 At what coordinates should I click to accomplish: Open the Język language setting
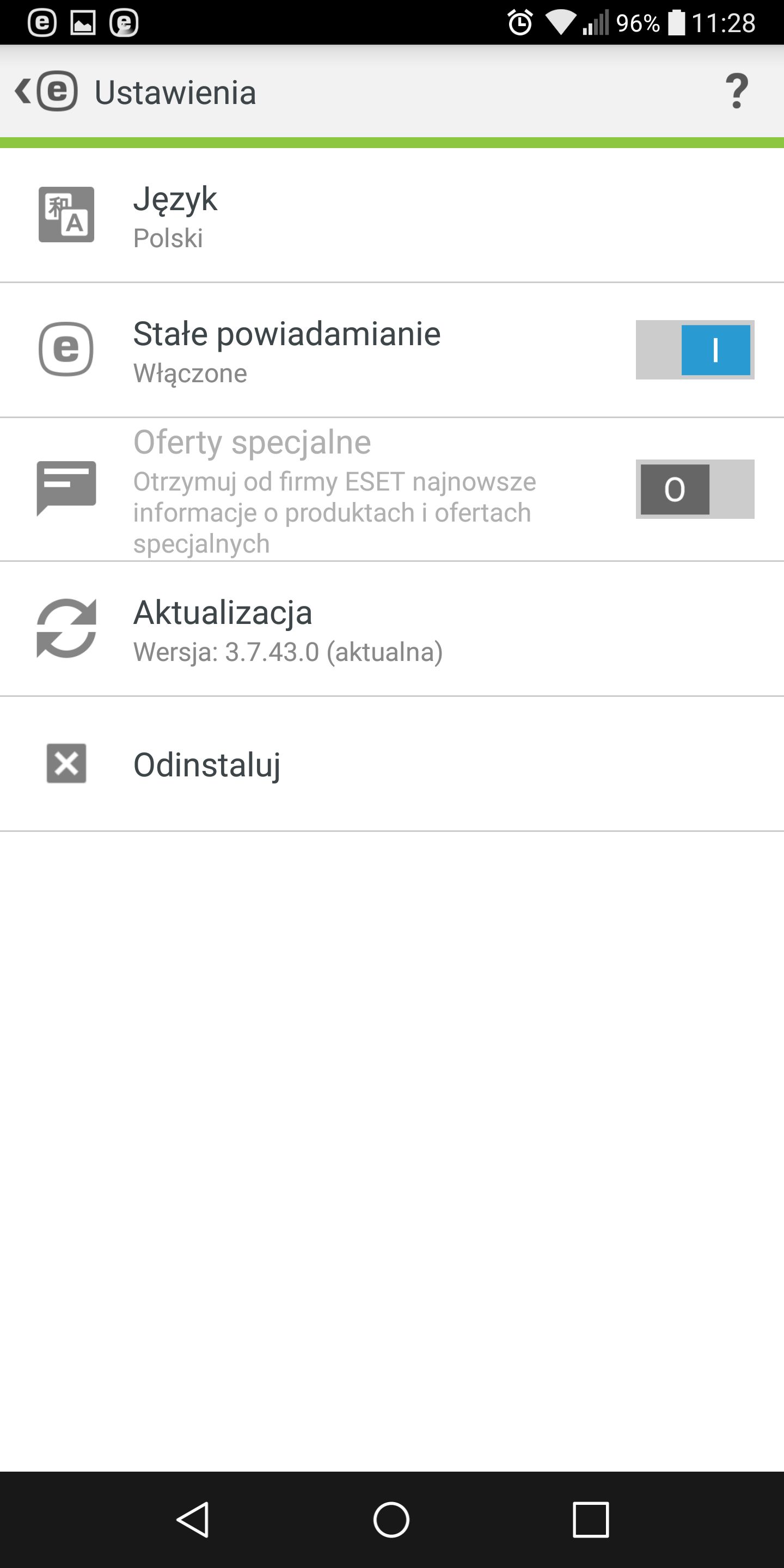(x=392, y=216)
